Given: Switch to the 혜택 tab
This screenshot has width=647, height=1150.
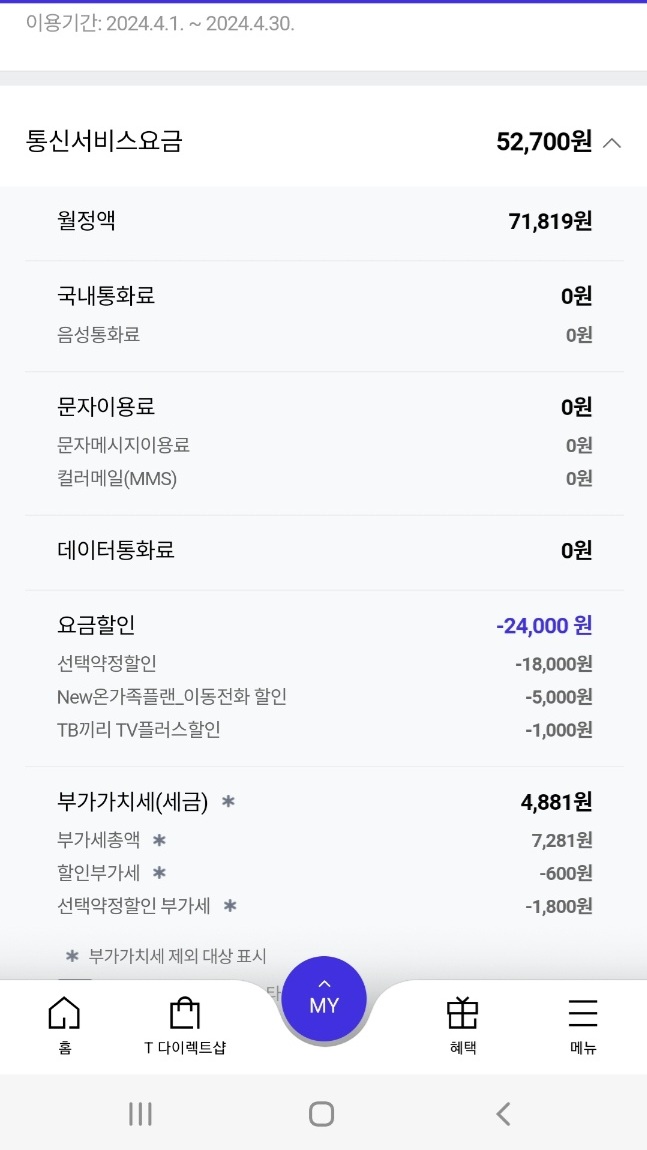Looking at the screenshot, I should pos(463,1025).
